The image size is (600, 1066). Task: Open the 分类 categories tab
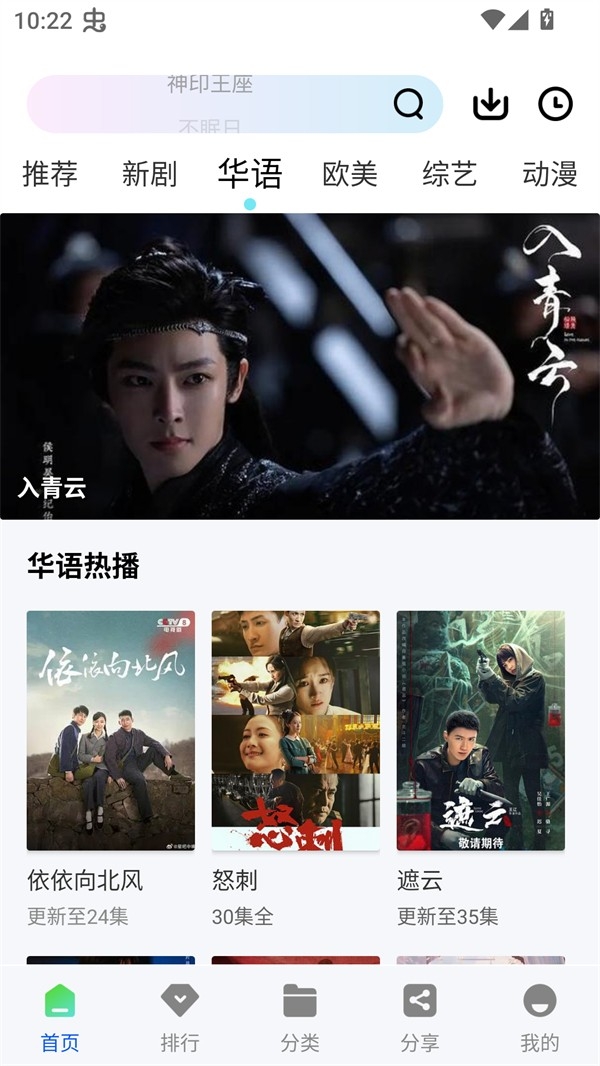pyautogui.click(x=300, y=1016)
